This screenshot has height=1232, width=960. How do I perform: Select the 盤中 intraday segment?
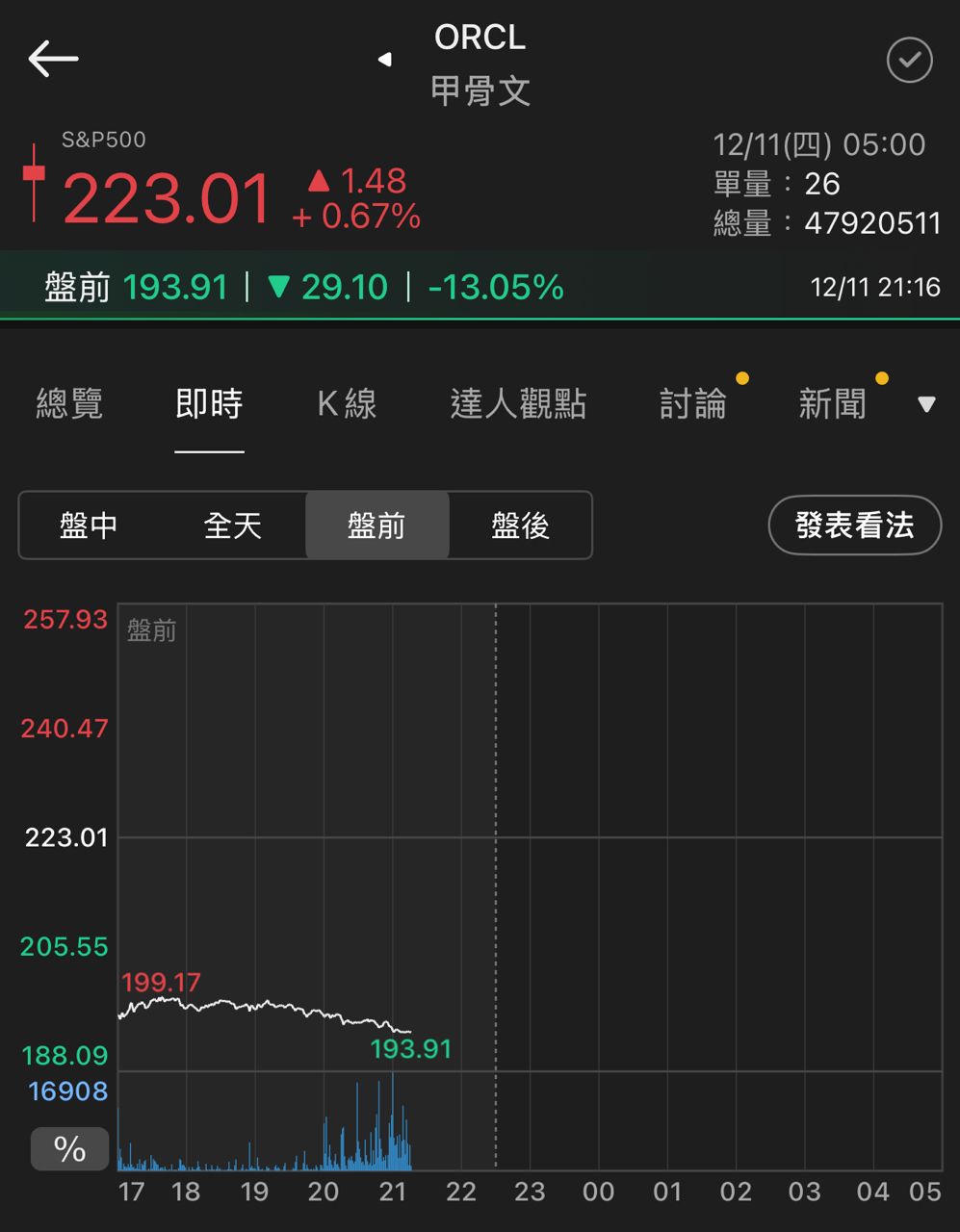(89, 526)
